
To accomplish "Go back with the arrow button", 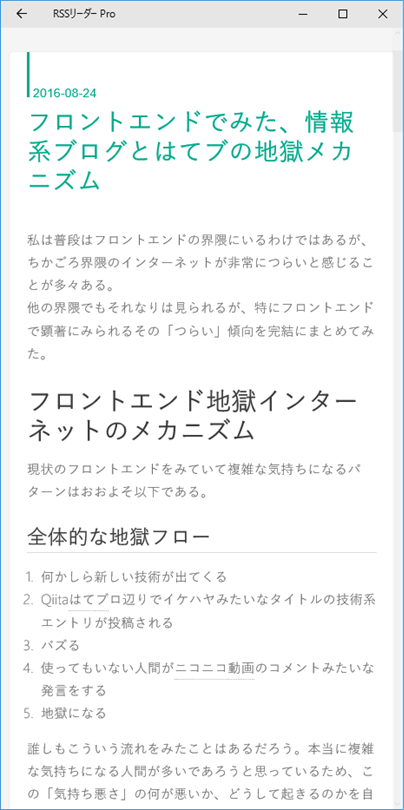I will click(x=21, y=14).
